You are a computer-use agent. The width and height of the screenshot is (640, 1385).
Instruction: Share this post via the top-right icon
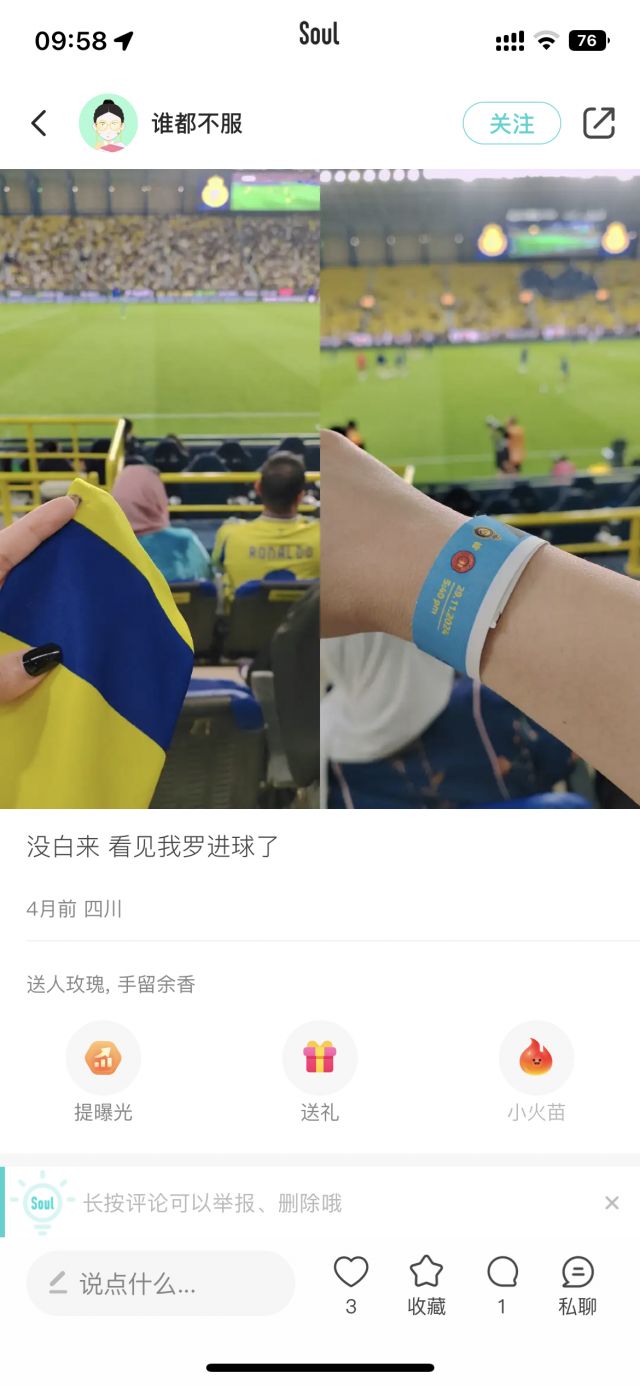coord(598,124)
